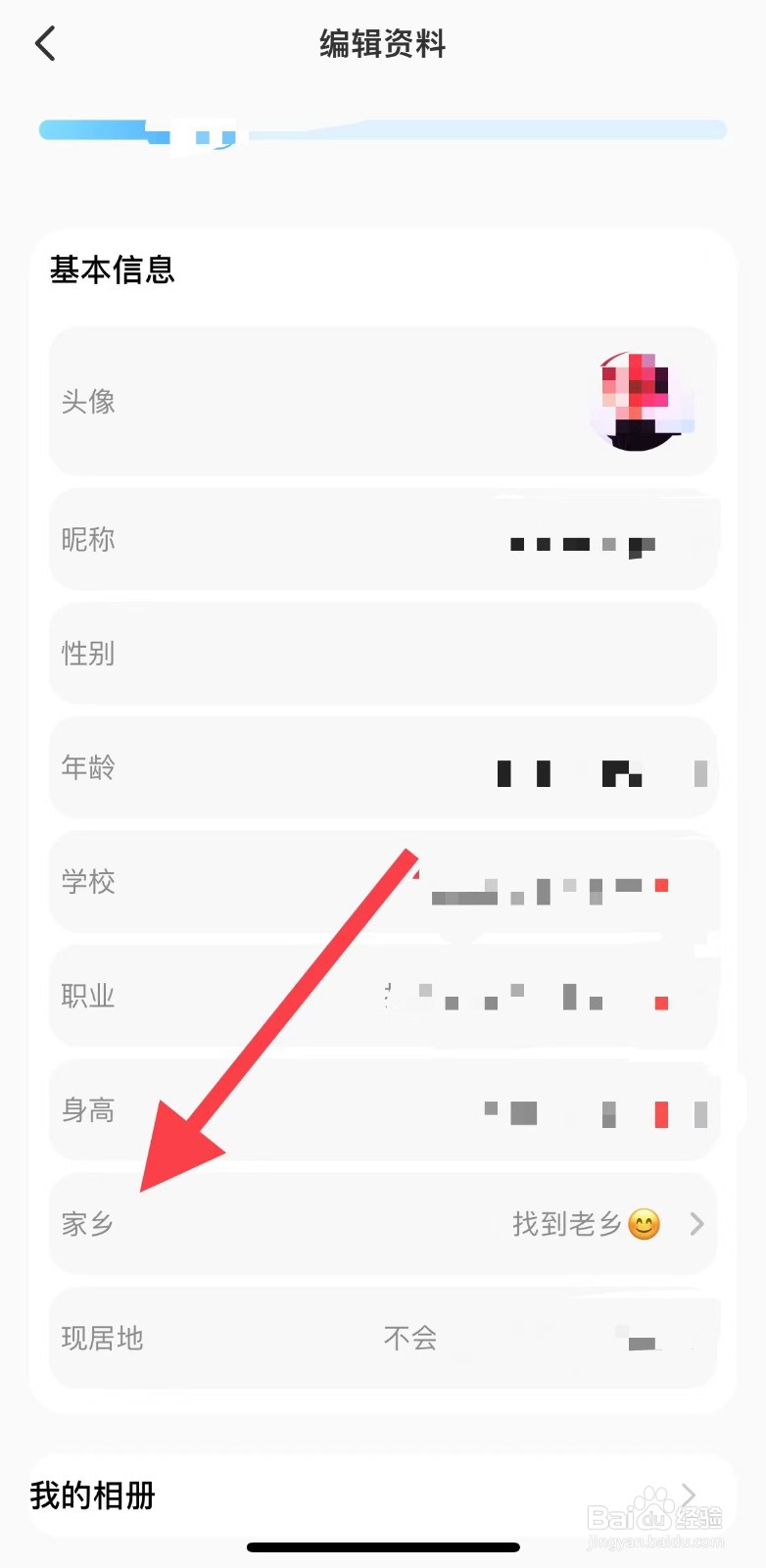Open the 现居地 current residence selector
Image resolution: width=766 pixels, height=1568 pixels.
coord(382,1339)
